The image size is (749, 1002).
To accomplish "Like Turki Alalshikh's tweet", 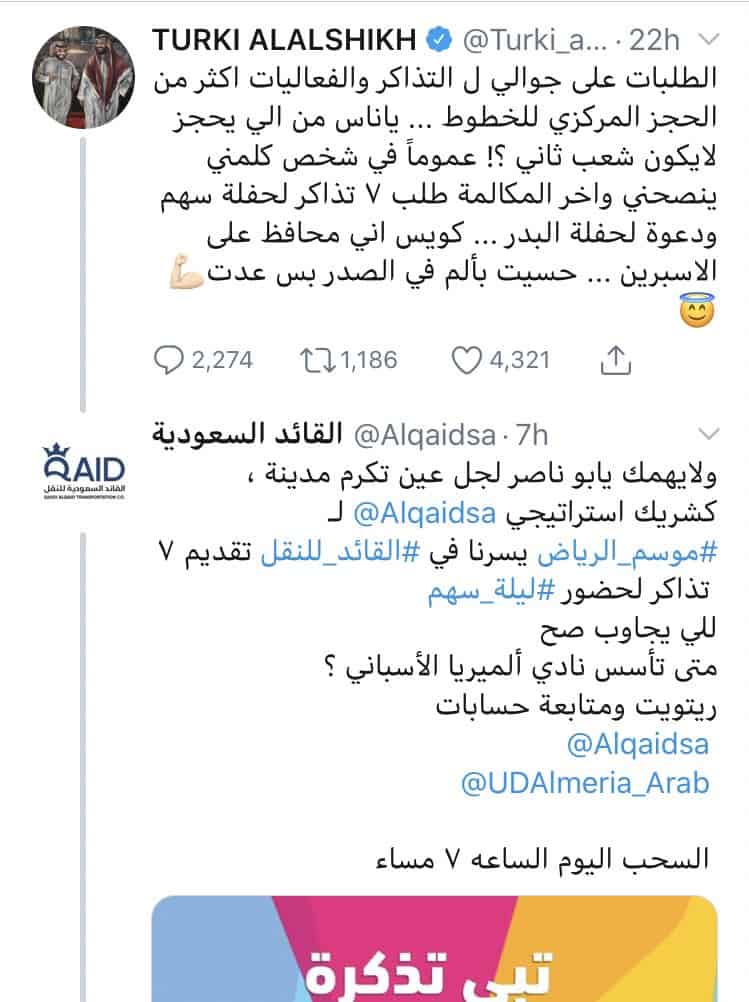I will 467,359.
